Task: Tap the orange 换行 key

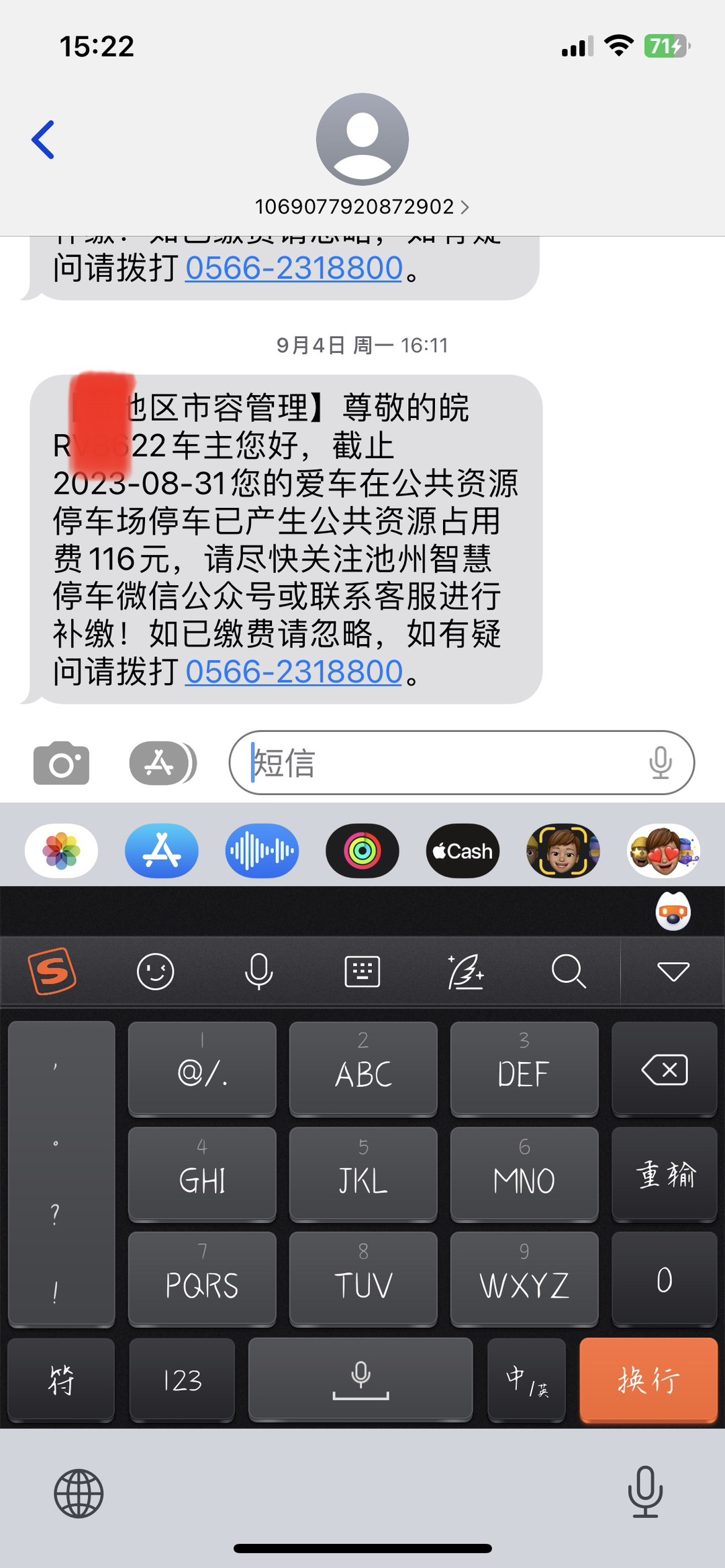Action: [x=648, y=1379]
